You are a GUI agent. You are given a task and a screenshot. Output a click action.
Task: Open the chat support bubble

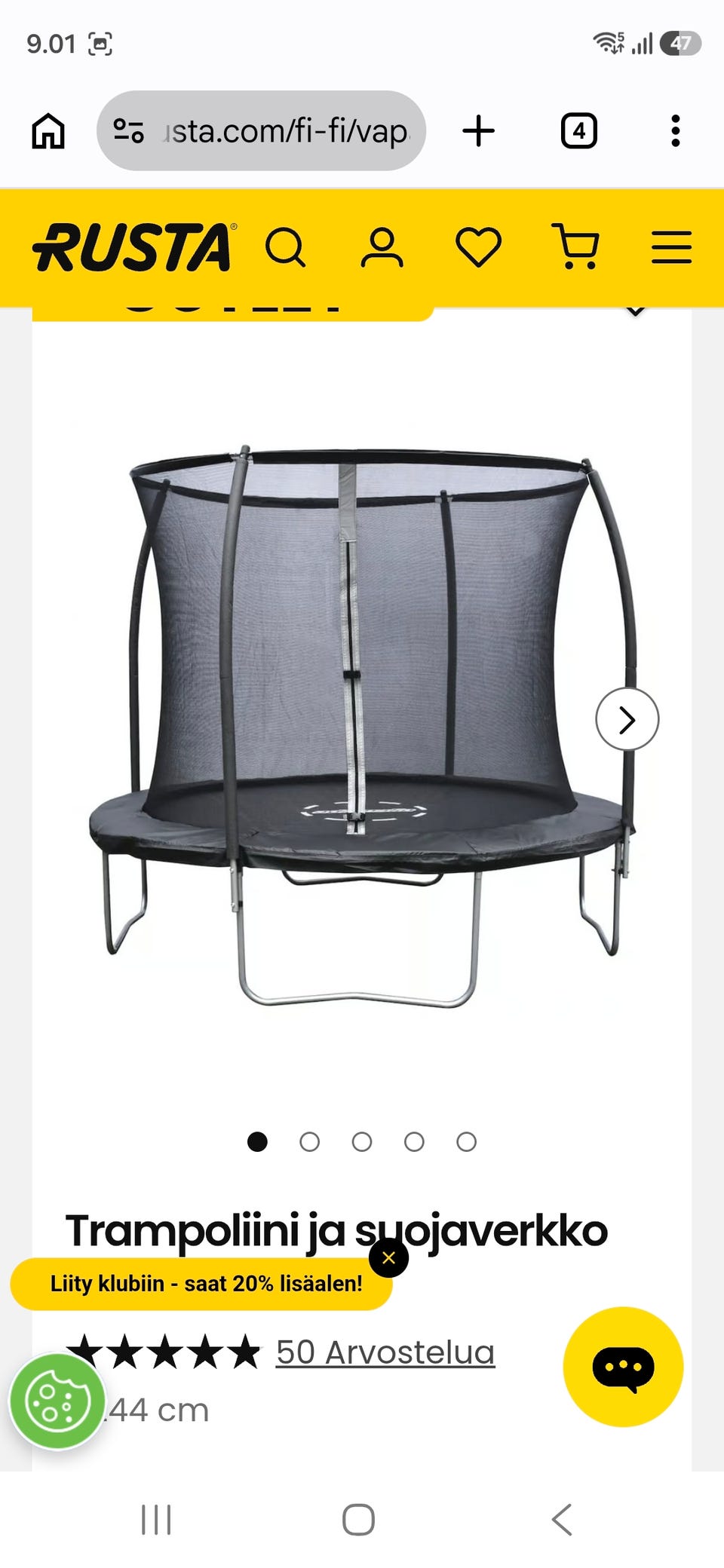pos(624,1367)
